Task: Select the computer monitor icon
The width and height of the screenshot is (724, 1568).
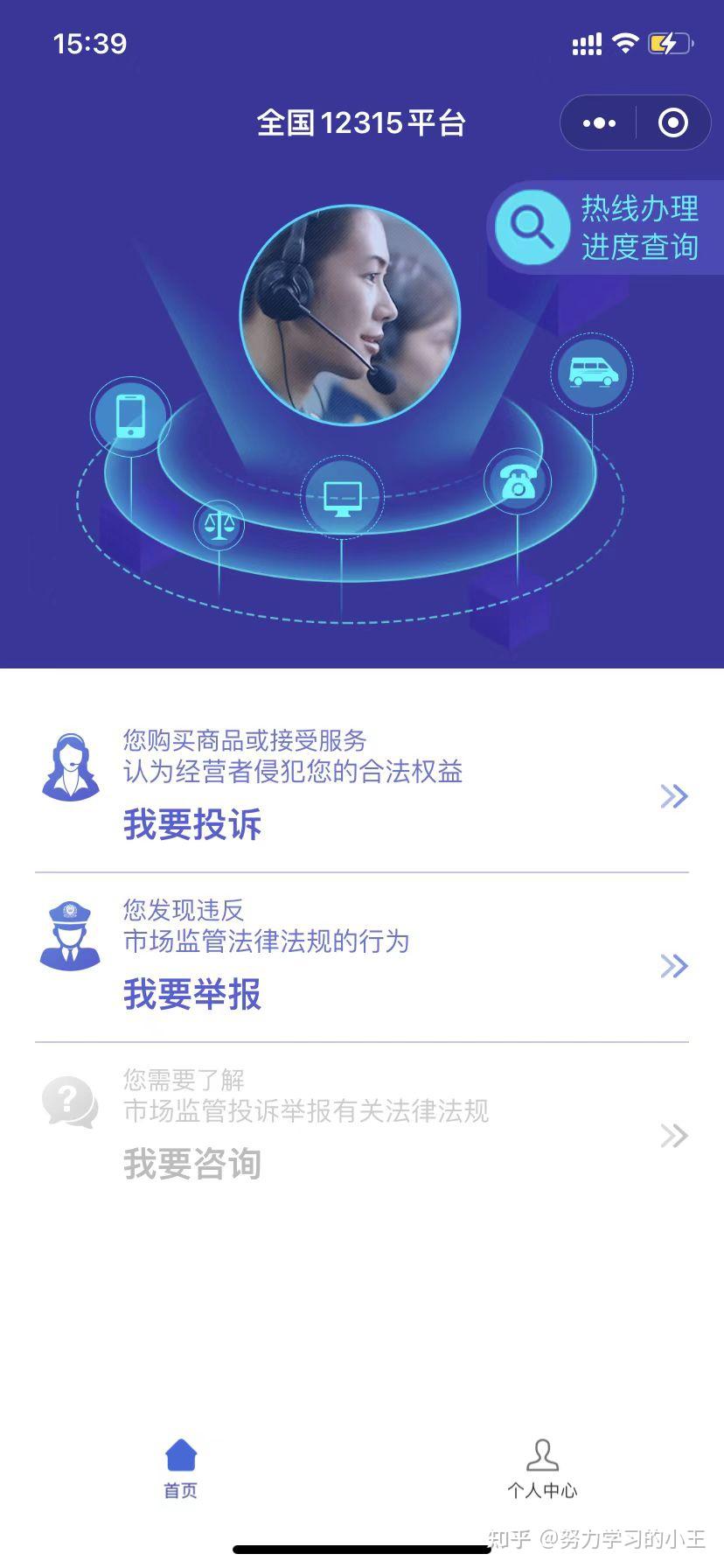Action: pos(342,496)
